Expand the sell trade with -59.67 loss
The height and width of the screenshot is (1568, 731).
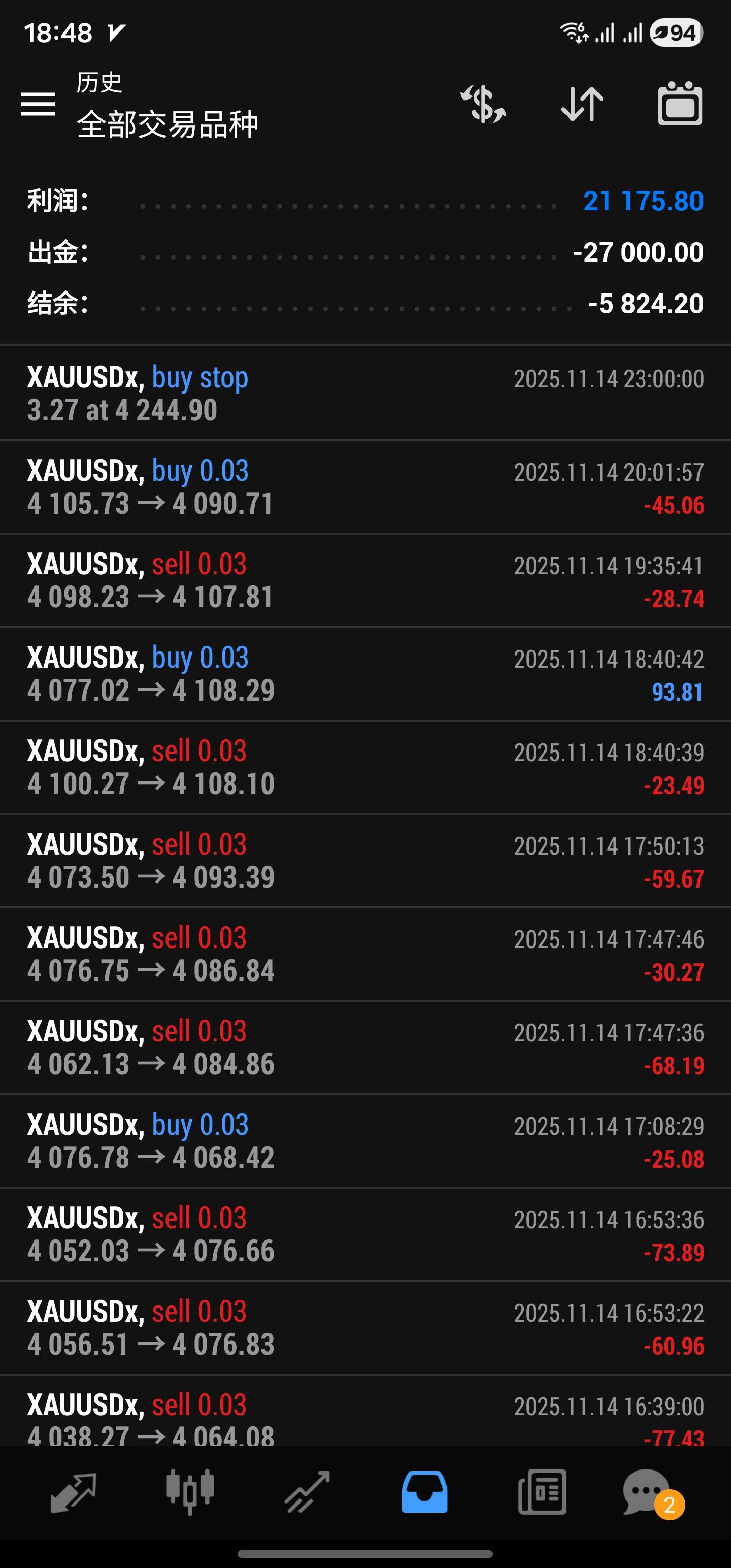click(x=365, y=861)
